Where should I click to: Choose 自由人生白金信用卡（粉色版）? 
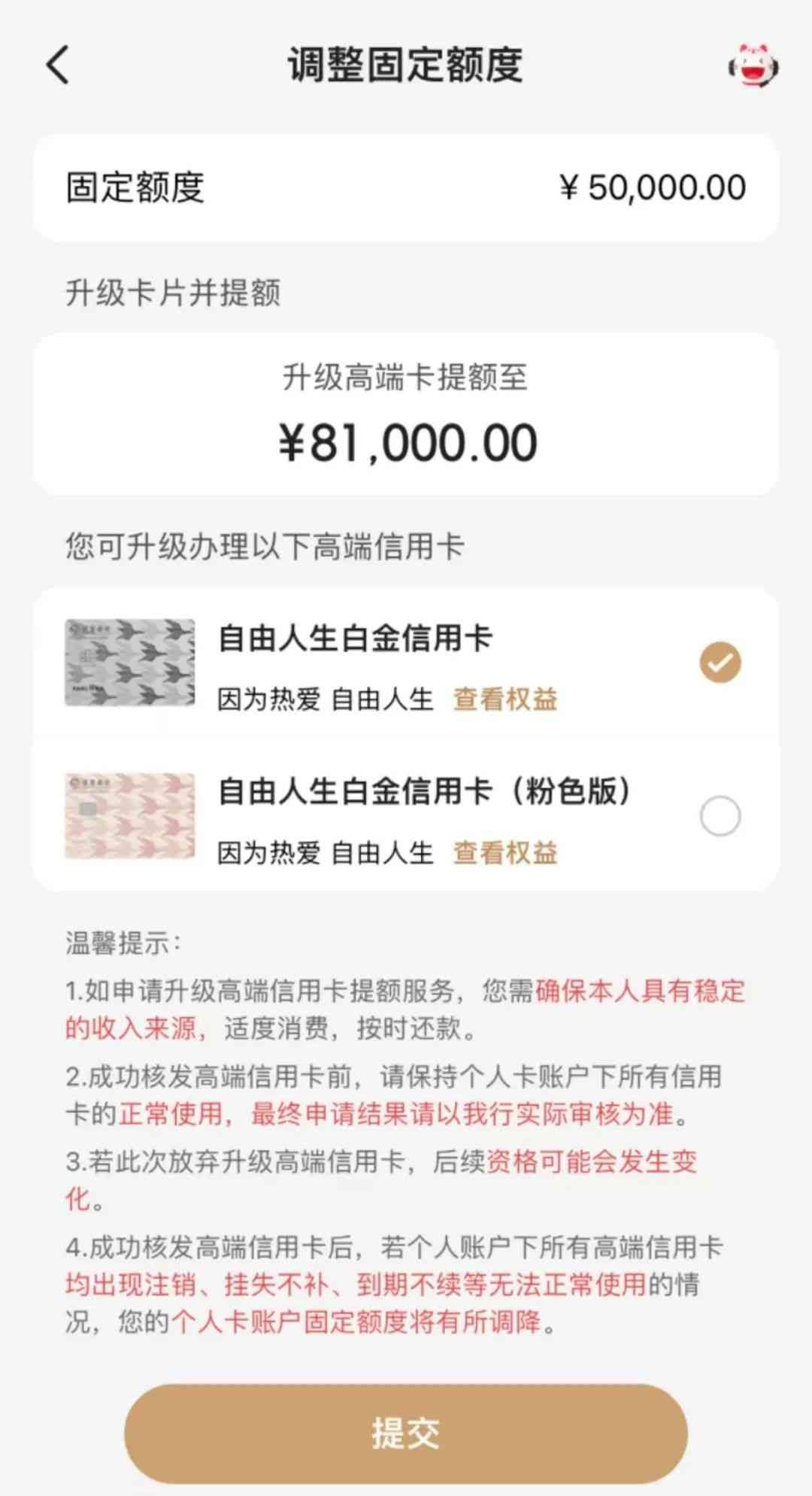720,815
